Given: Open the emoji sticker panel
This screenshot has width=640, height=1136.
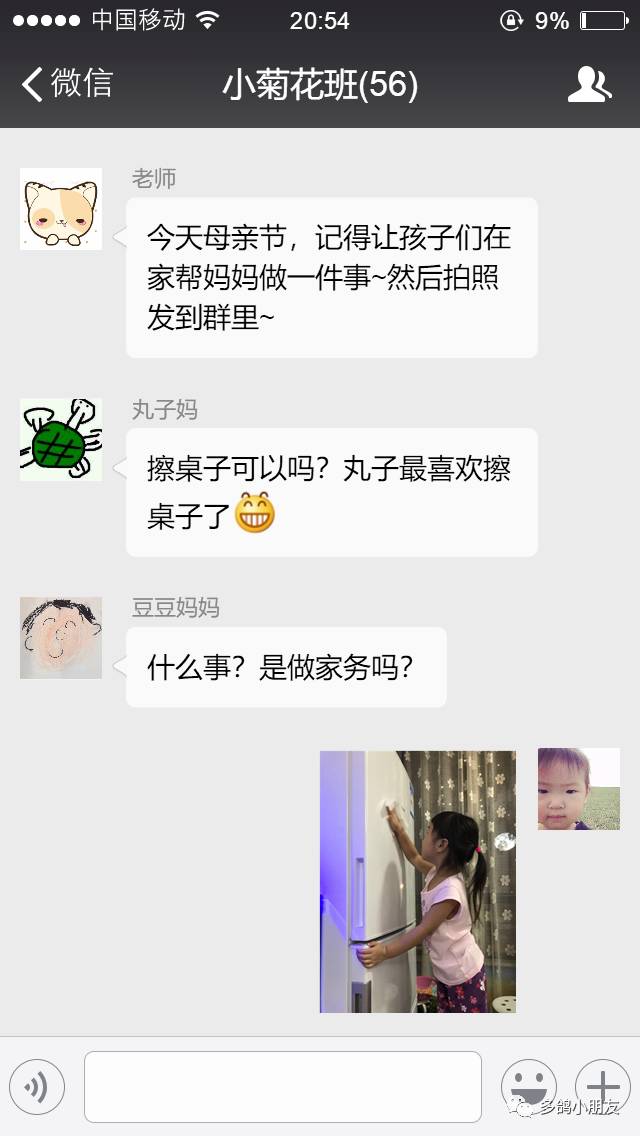Looking at the screenshot, I should coord(528,1087).
